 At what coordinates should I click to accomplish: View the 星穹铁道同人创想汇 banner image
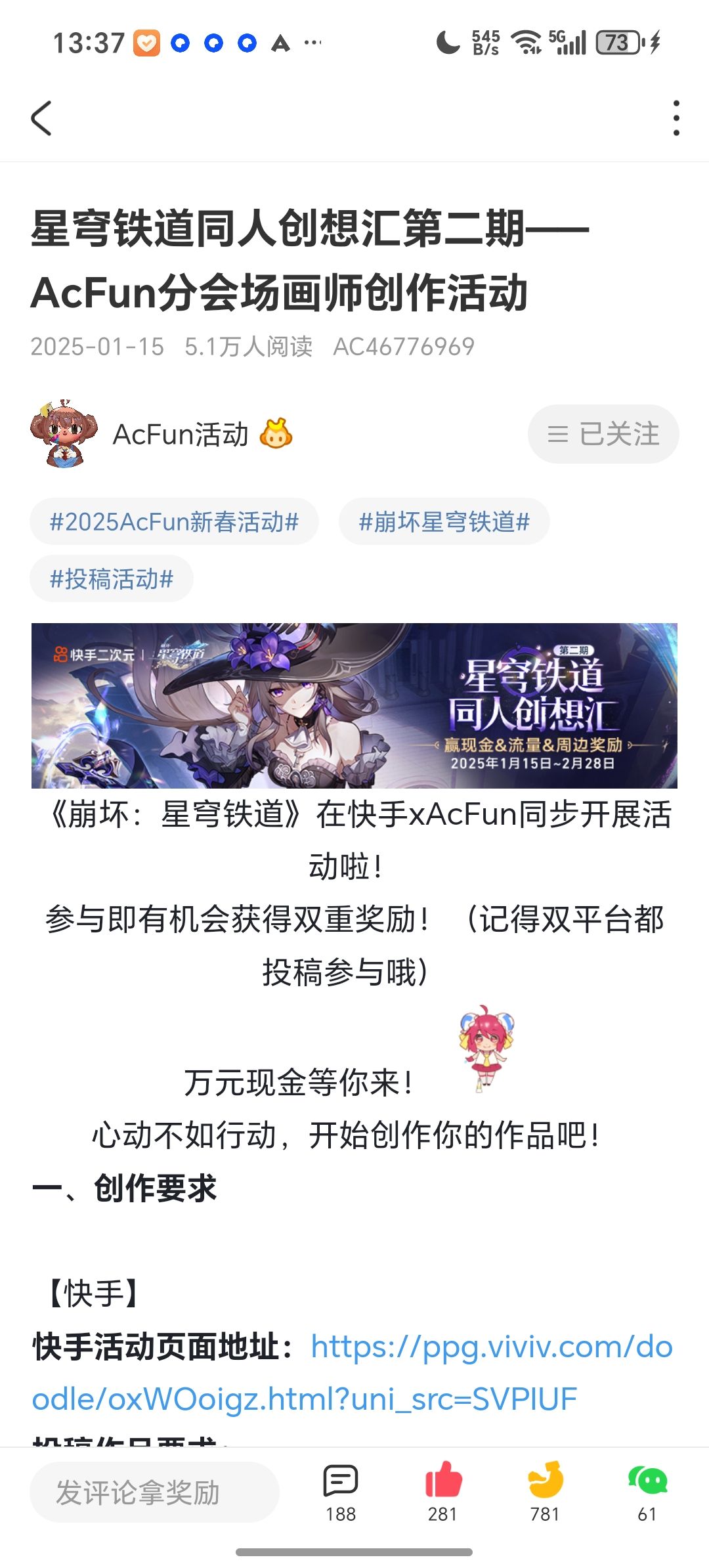pyautogui.click(x=354, y=705)
